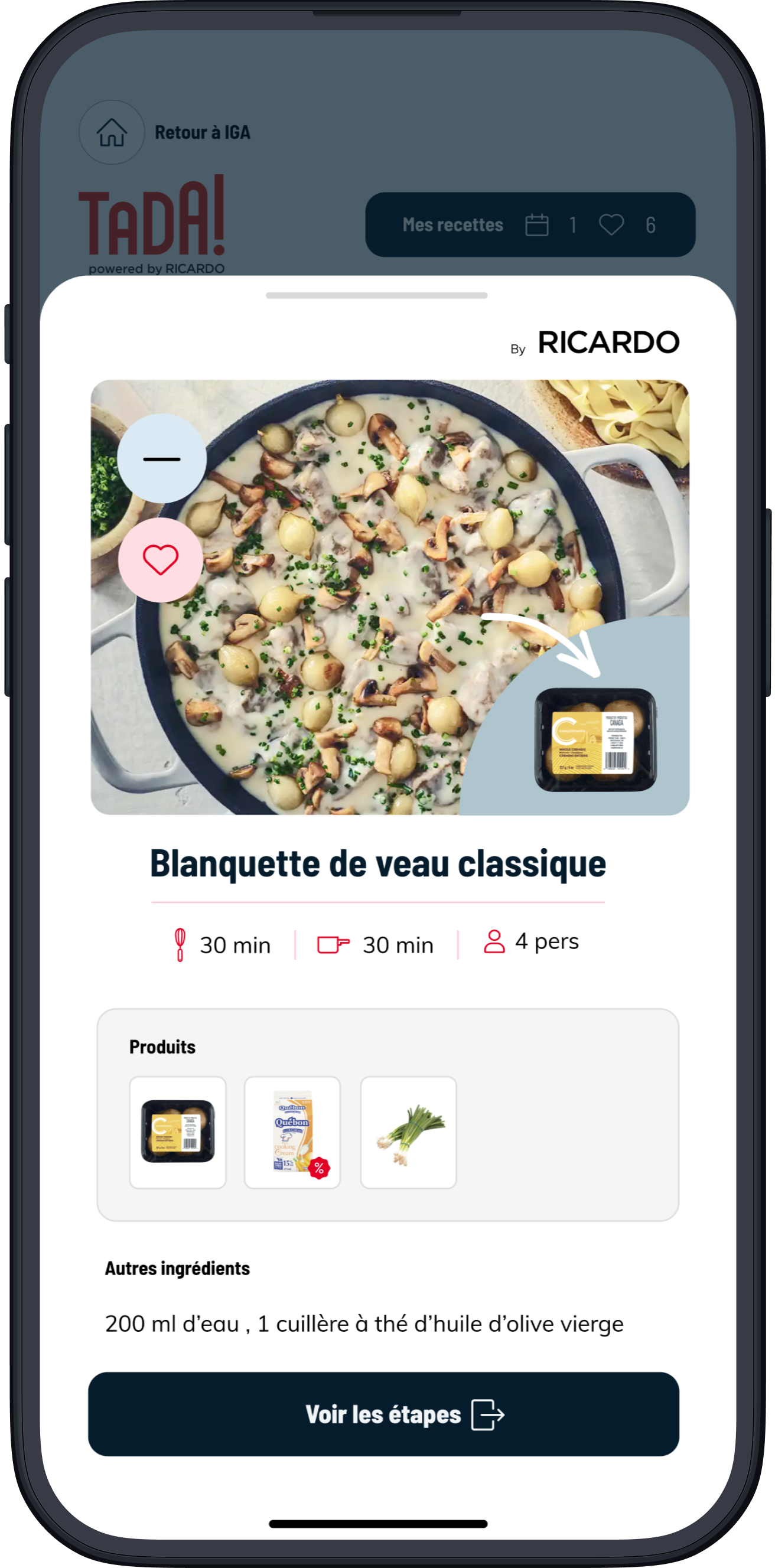Favorite the Blanquette de veau recipe
The image size is (775, 1568).
(161, 560)
